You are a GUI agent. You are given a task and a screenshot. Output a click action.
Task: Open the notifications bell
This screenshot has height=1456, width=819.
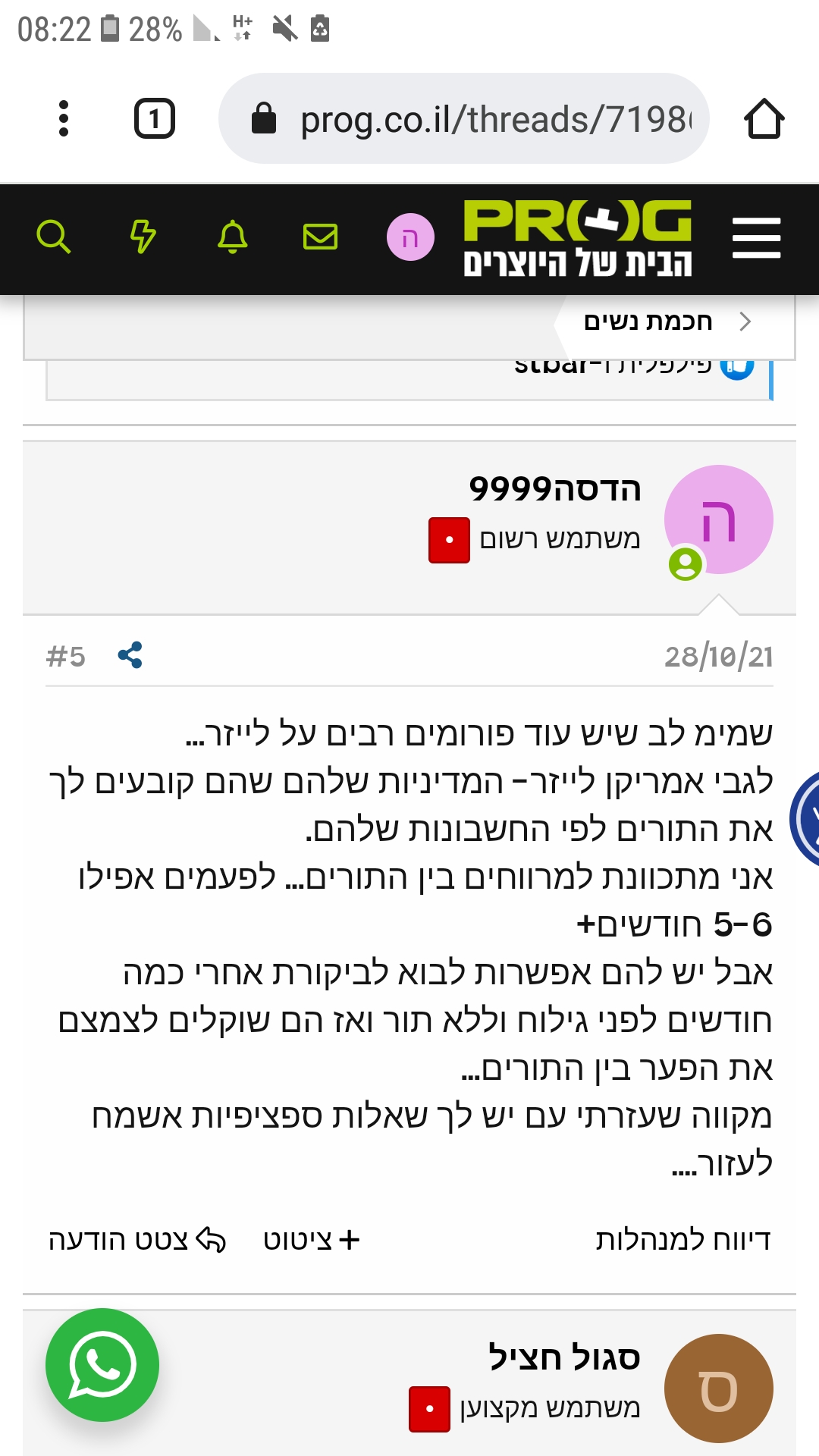[232, 237]
